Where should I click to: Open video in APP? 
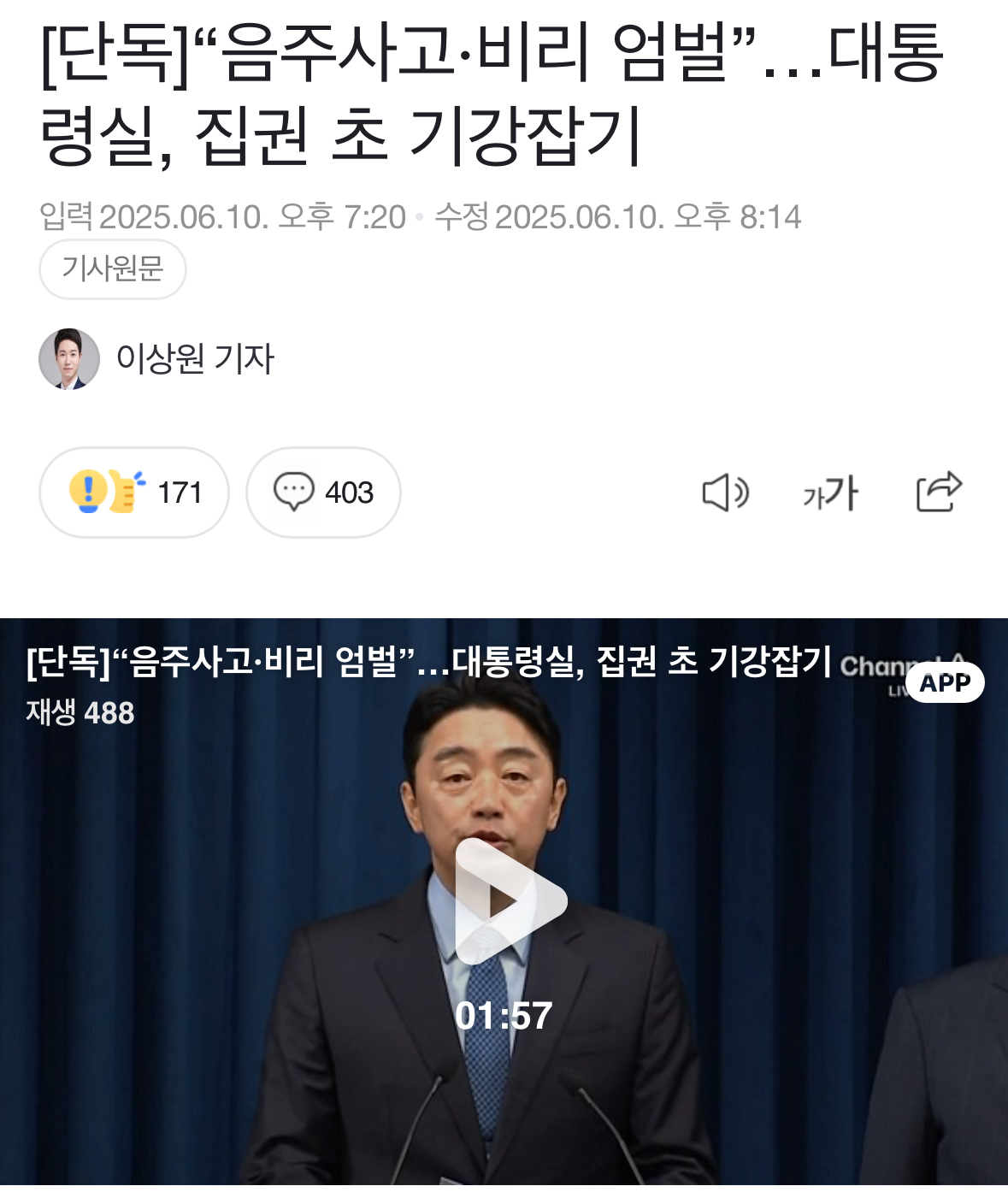click(x=945, y=682)
